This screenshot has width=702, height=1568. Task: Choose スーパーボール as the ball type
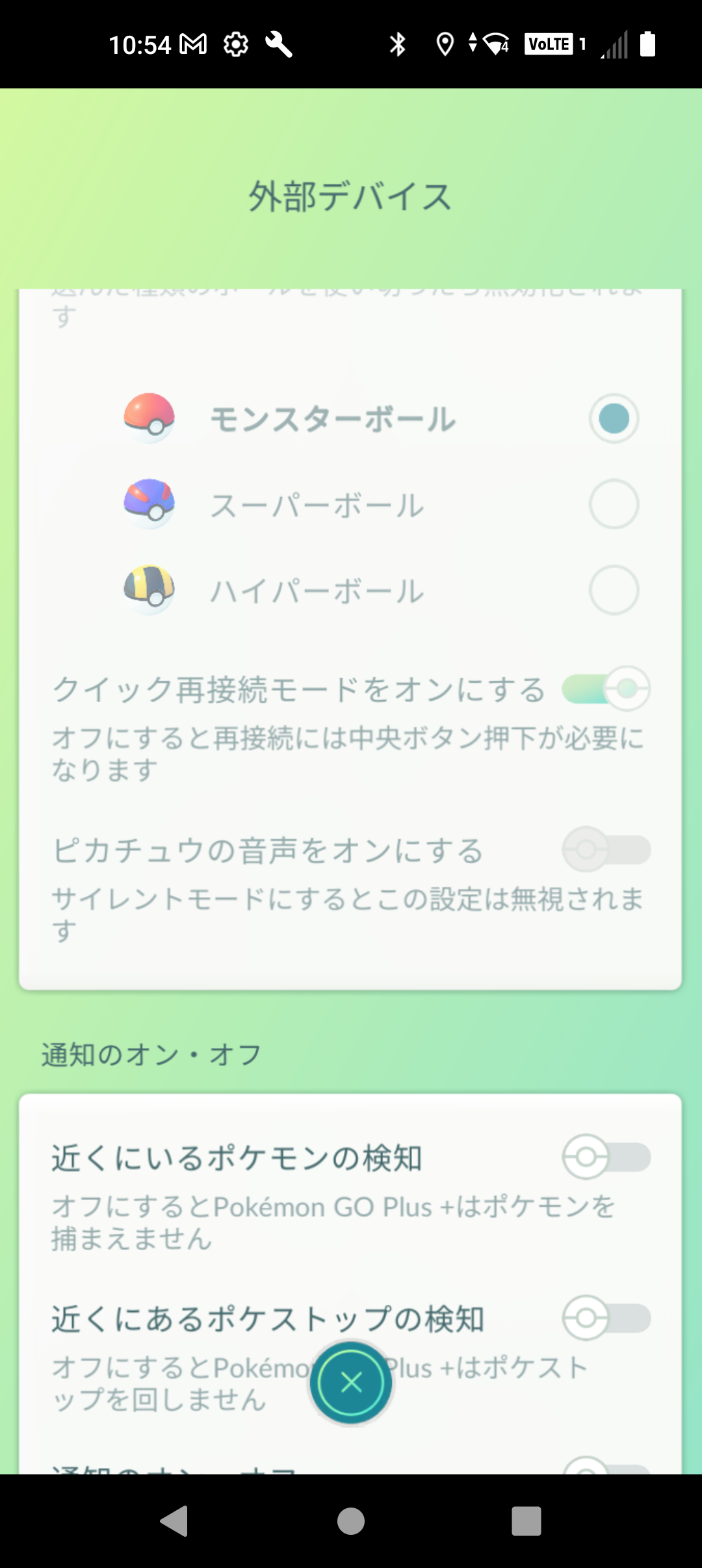pos(614,504)
